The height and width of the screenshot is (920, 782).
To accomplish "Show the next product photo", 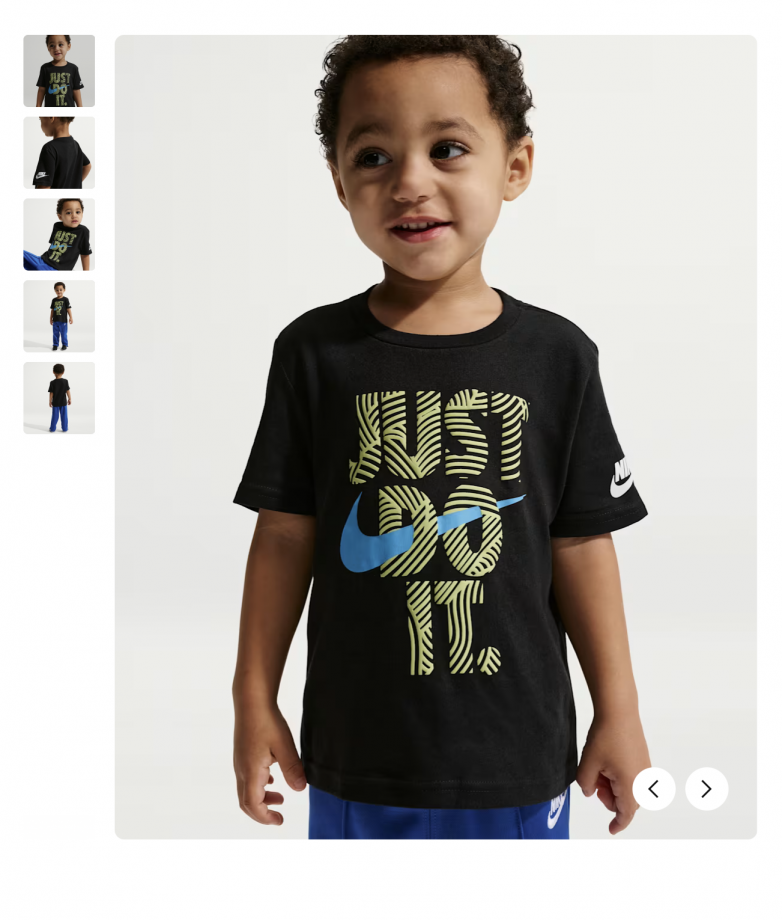I will (706, 789).
